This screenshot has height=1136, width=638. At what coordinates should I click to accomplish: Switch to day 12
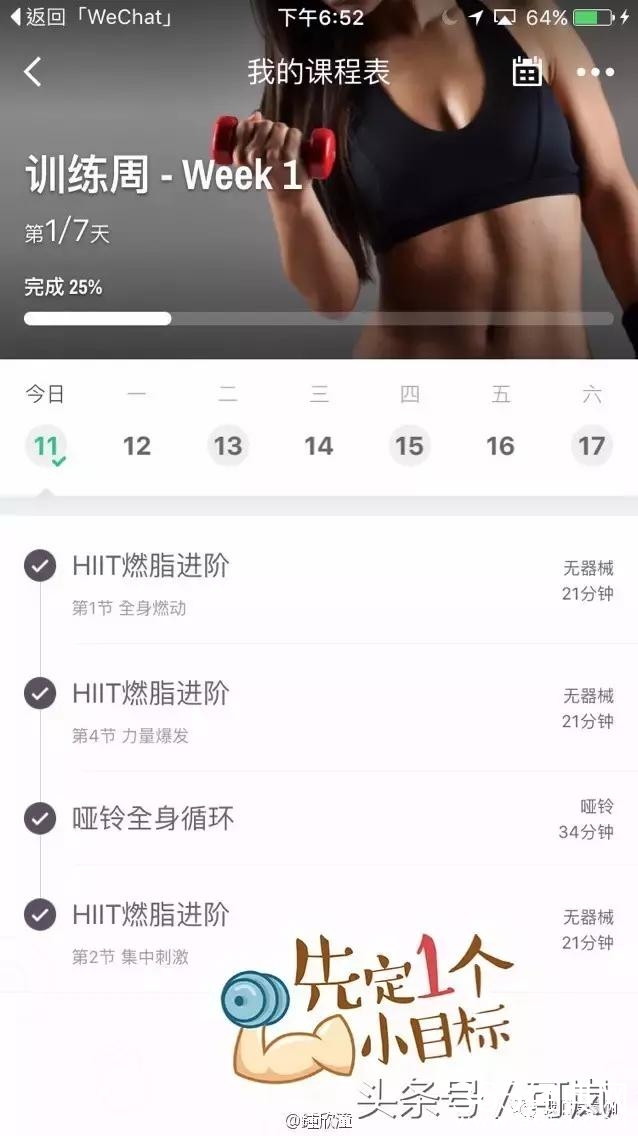coord(137,446)
